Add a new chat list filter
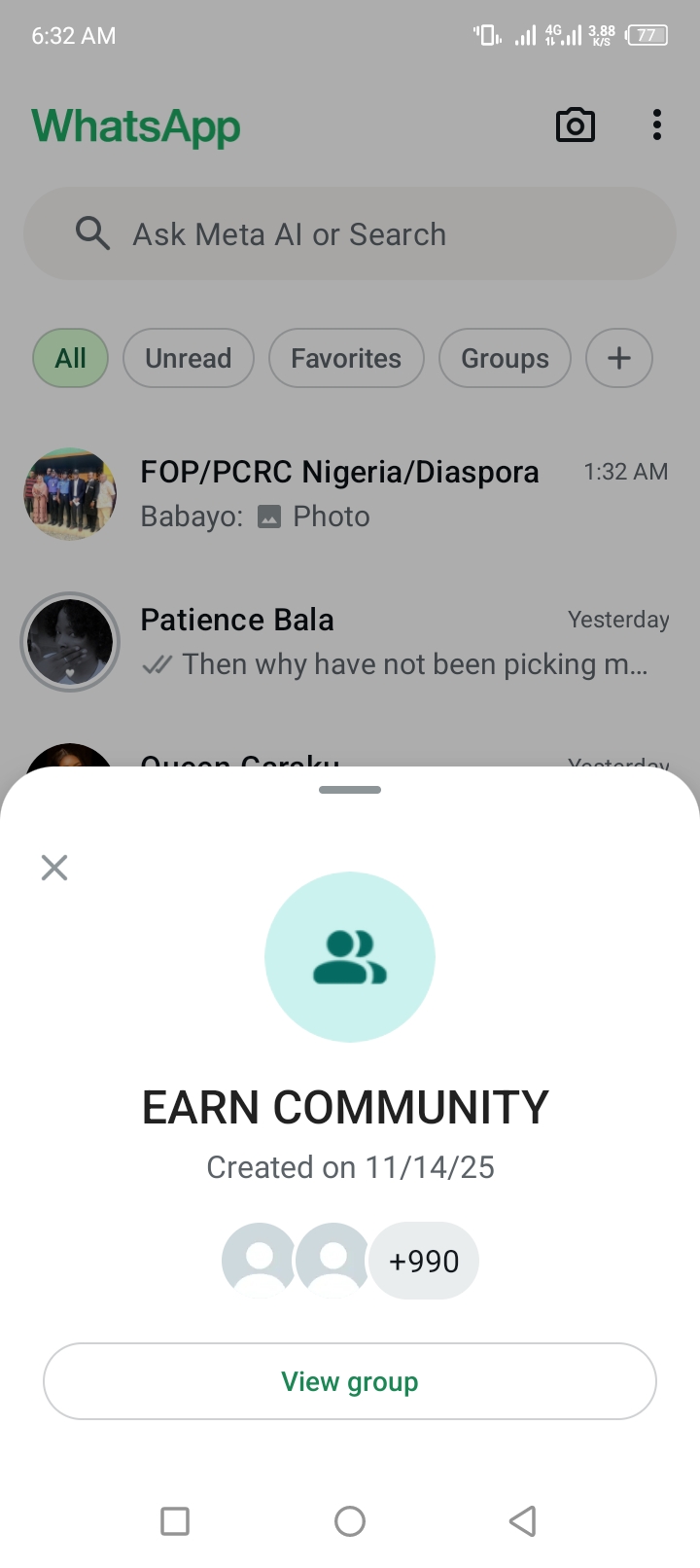 coord(618,358)
